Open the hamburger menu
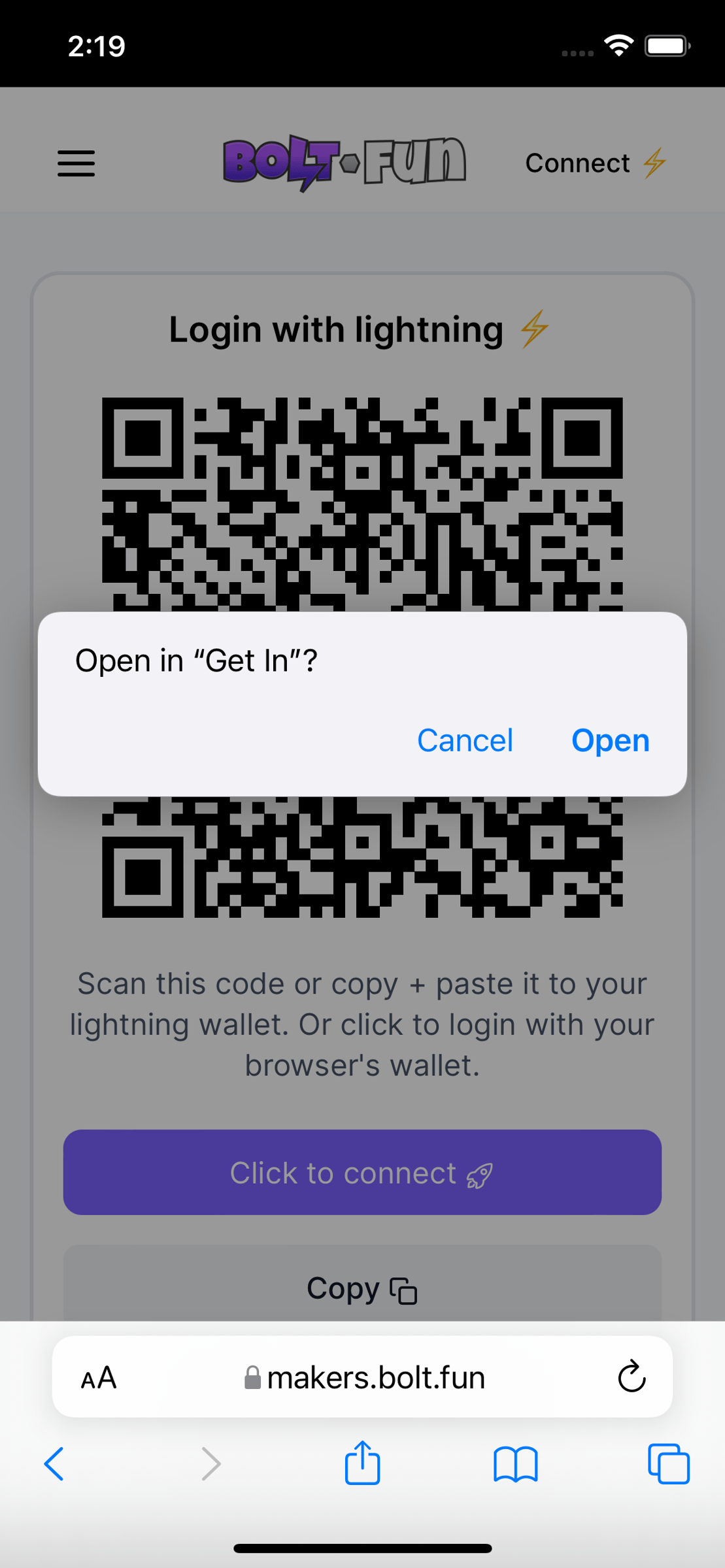 click(x=76, y=163)
